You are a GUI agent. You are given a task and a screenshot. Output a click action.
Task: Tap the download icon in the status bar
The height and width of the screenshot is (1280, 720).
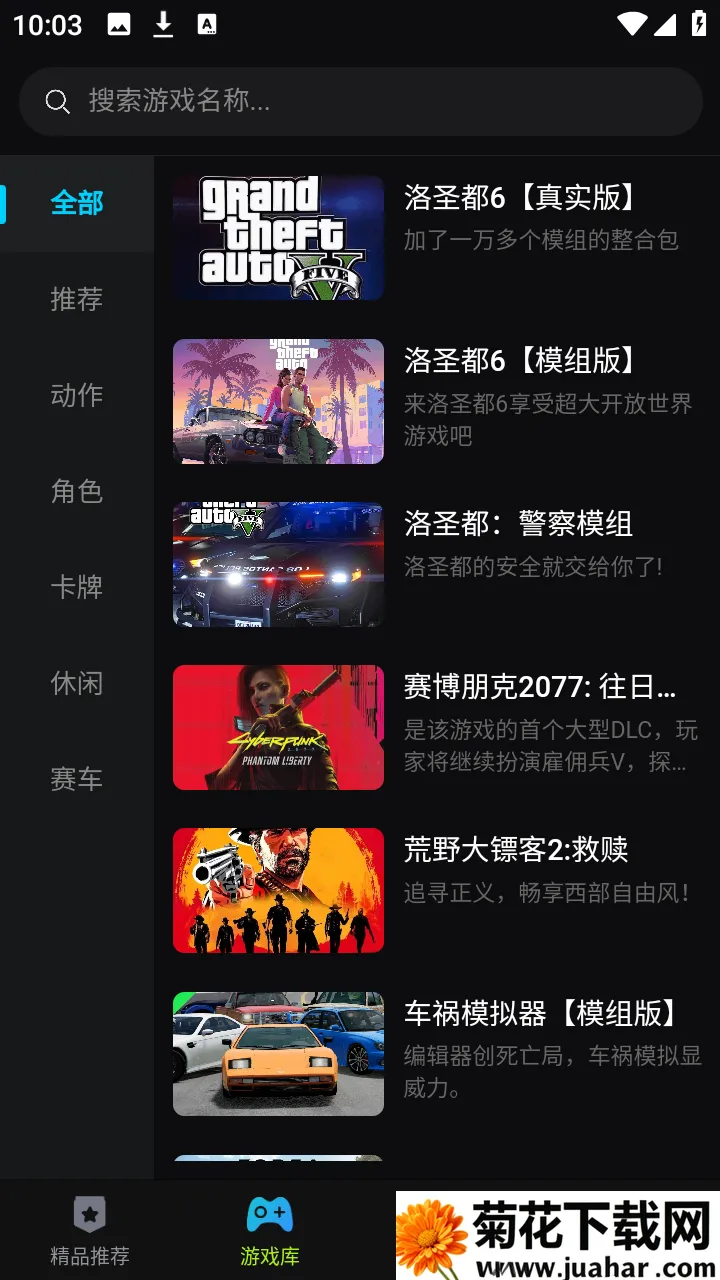[163, 24]
